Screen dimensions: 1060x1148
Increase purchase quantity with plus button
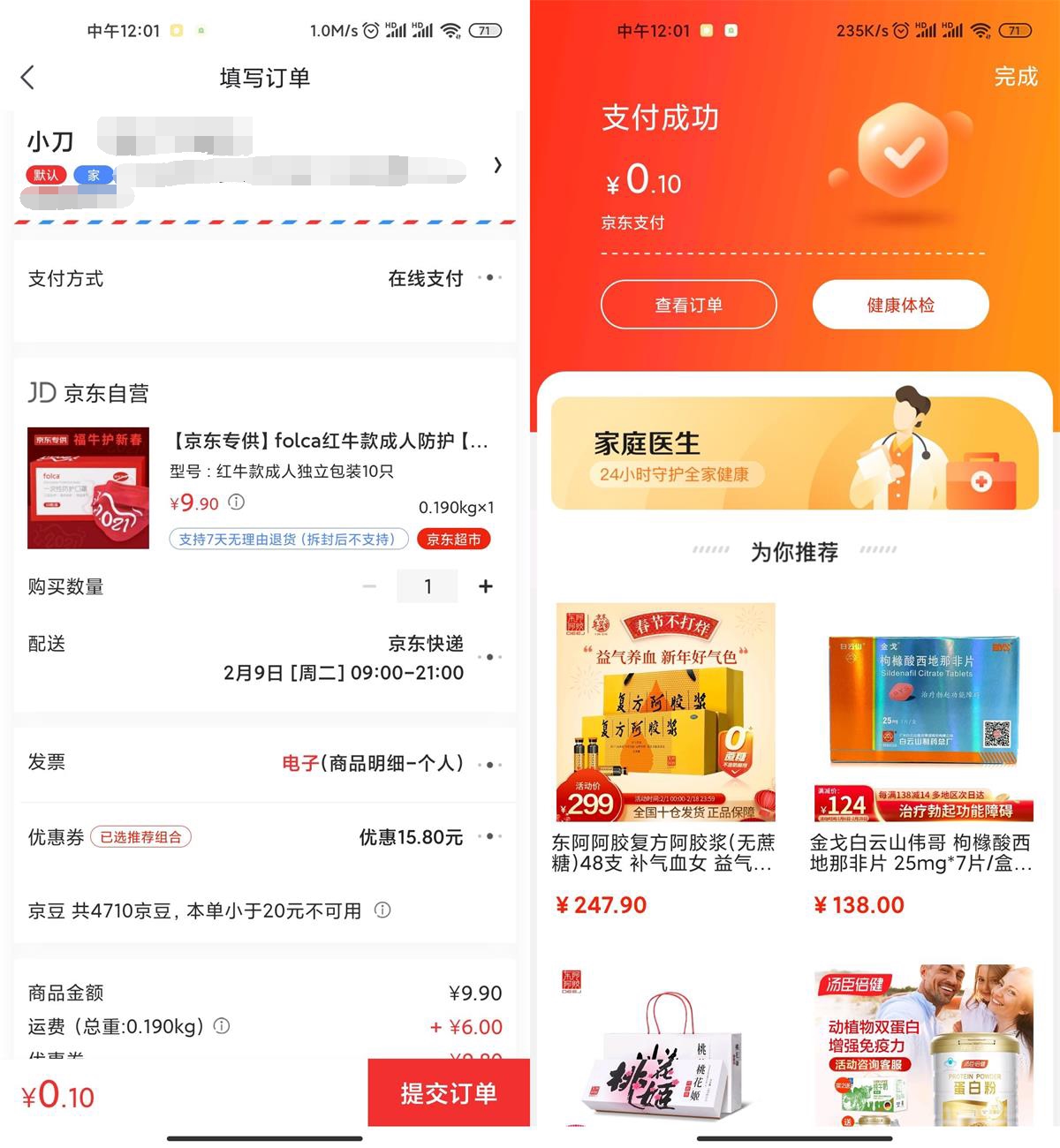485,586
